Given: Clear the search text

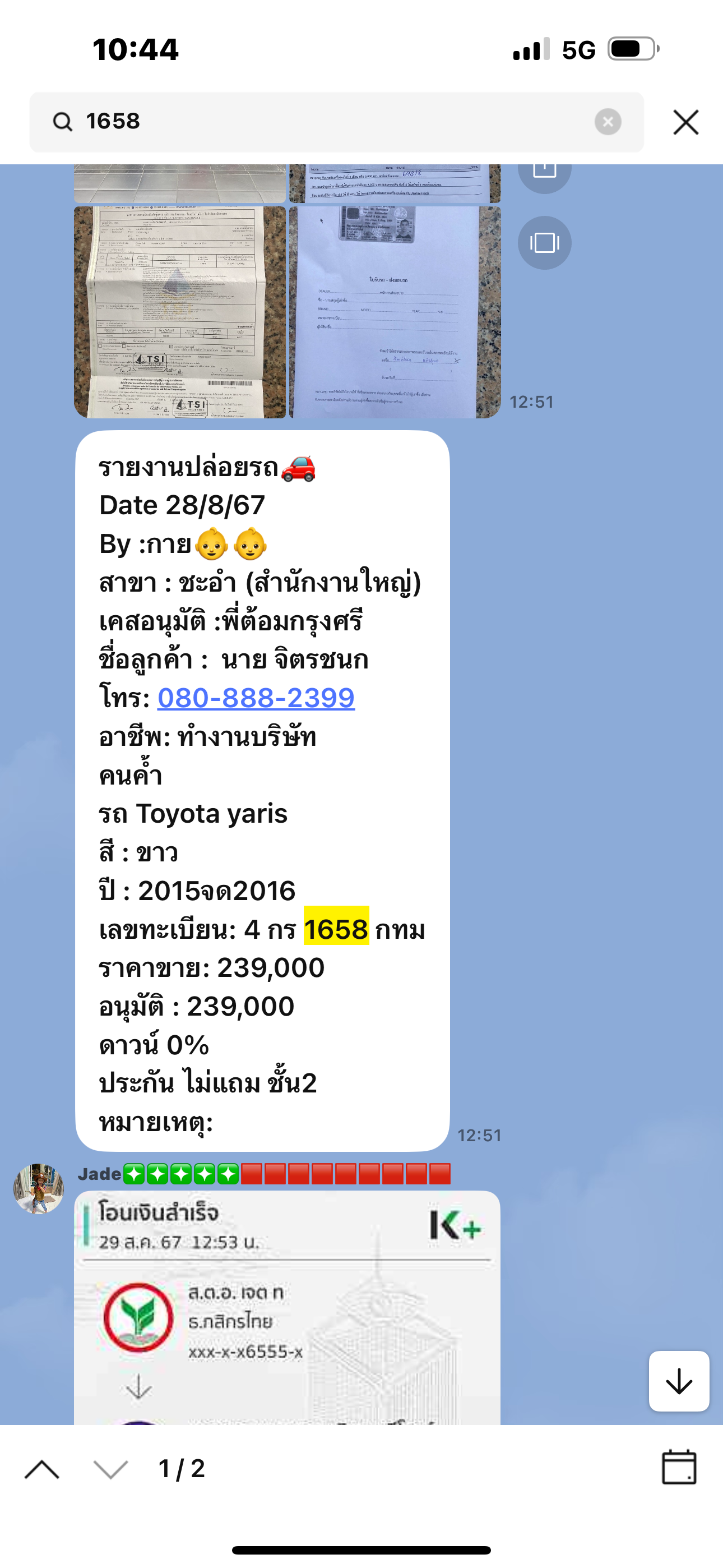Looking at the screenshot, I should point(608,122).
